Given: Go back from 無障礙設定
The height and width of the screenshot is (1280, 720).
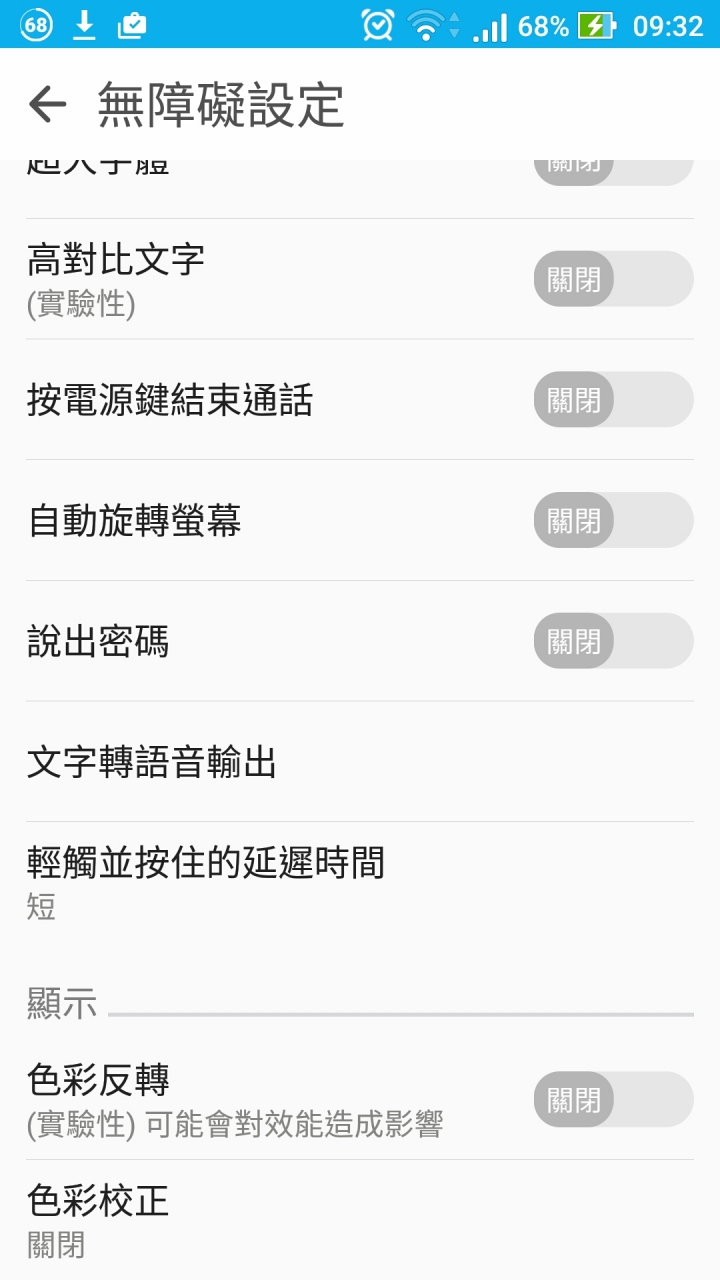Looking at the screenshot, I should [x=47, y=104].
